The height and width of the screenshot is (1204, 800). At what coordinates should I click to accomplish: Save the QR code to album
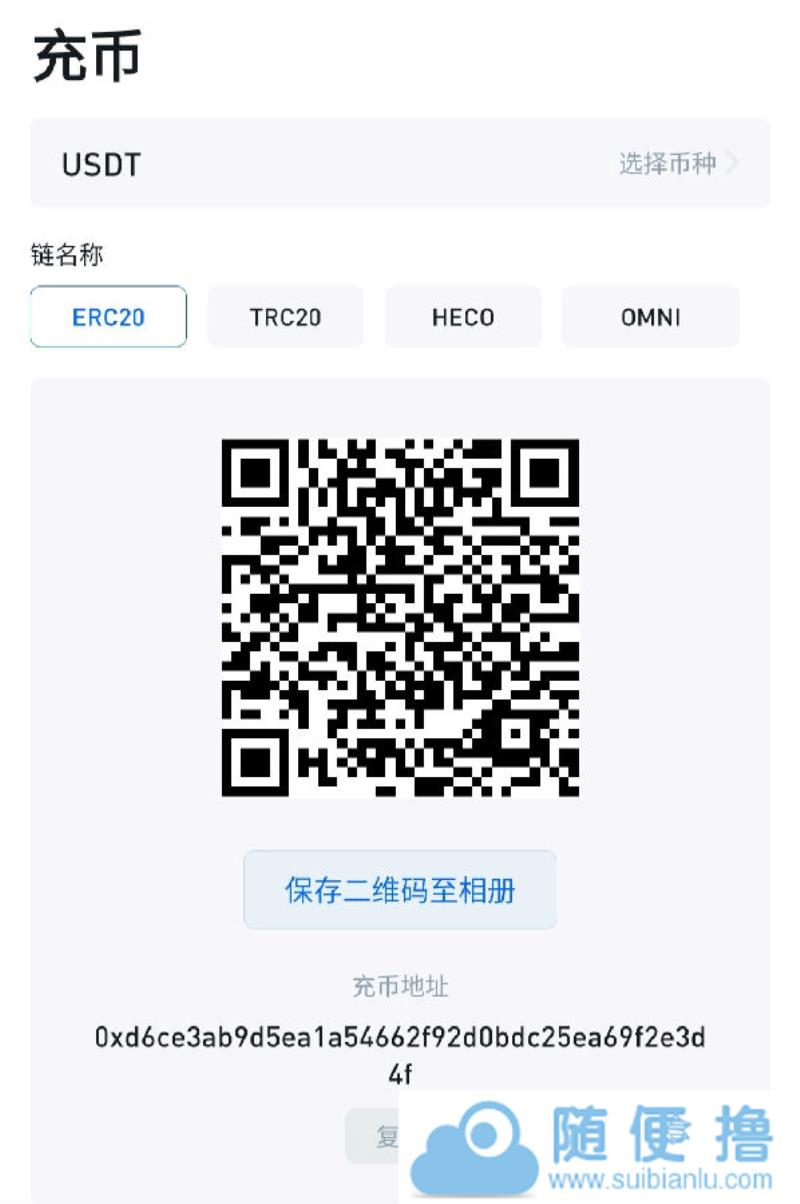(400, 890)
